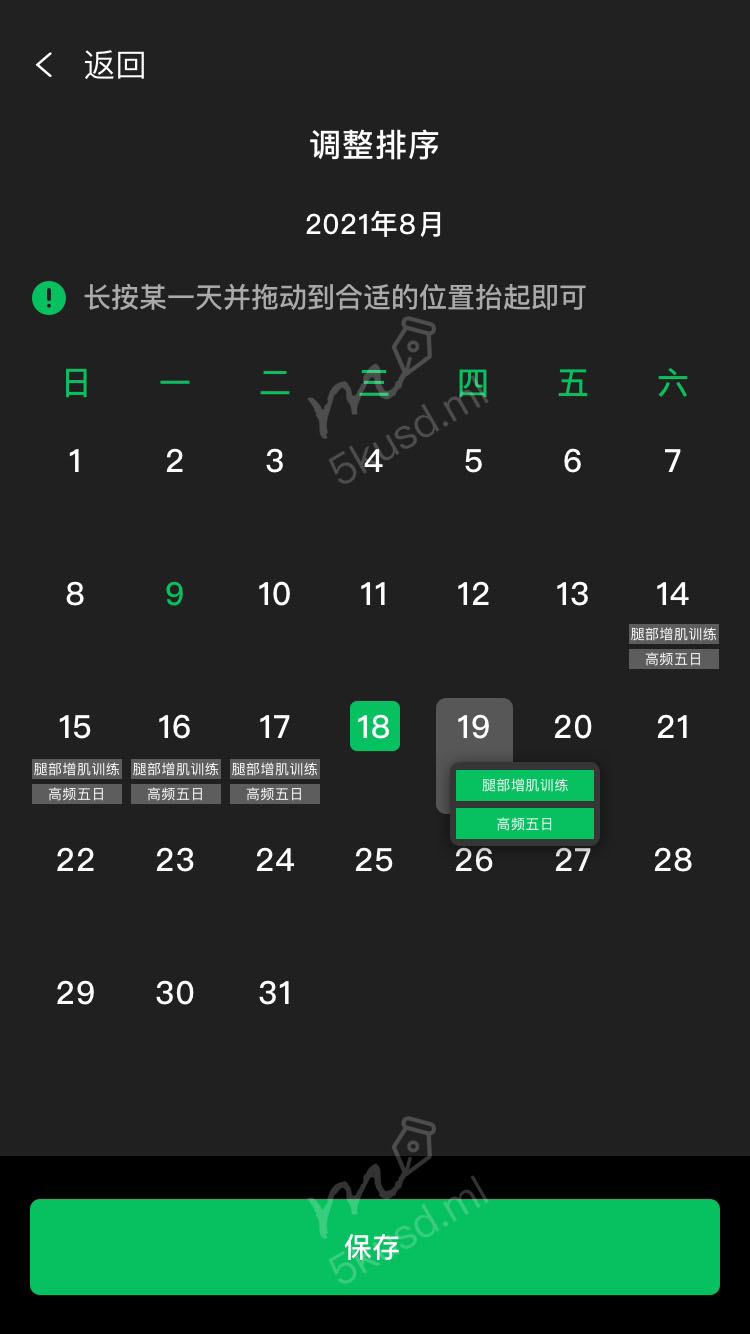Tap day 1 in the calendar
This screenshot has height=1334, width=750.
tap(75, 462)
